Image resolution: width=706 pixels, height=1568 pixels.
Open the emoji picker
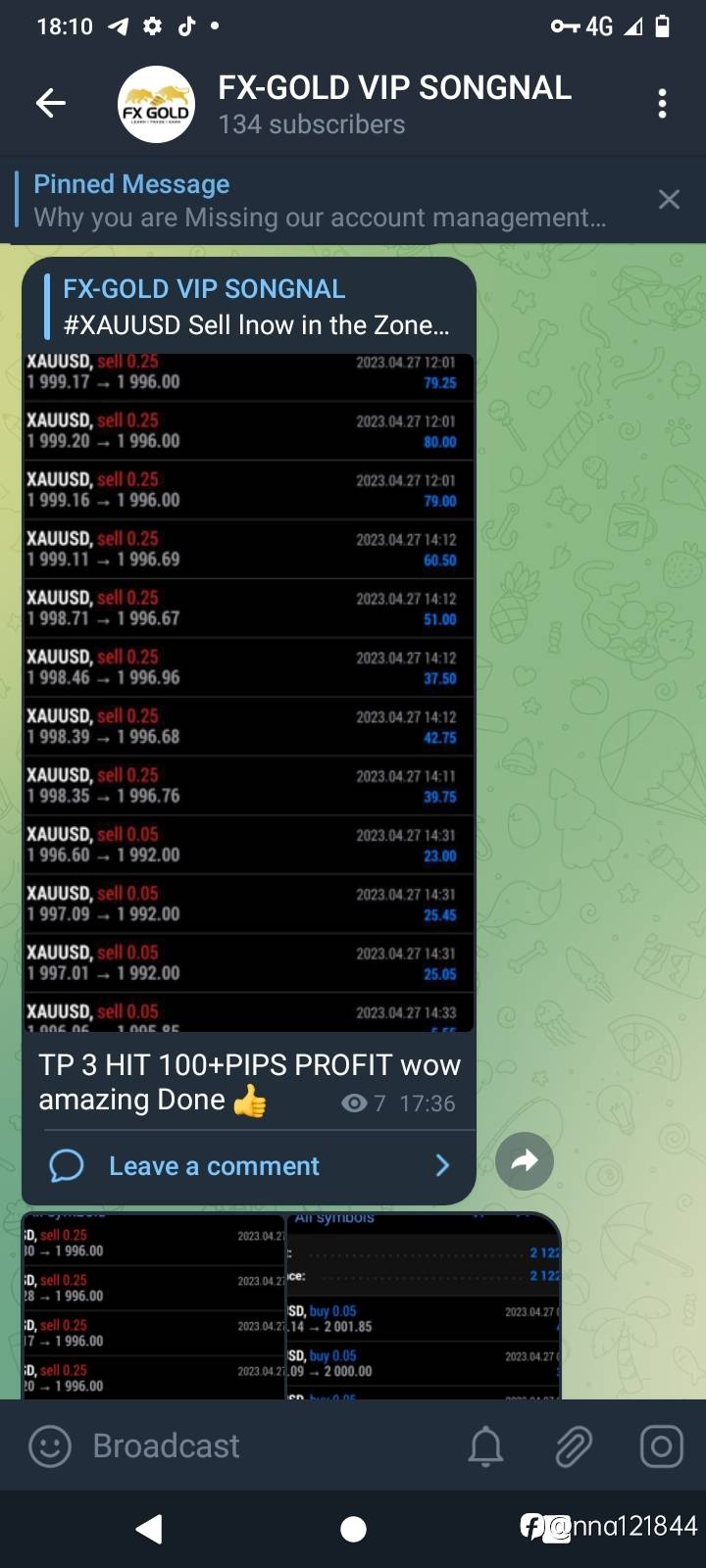pos(50,1446)
